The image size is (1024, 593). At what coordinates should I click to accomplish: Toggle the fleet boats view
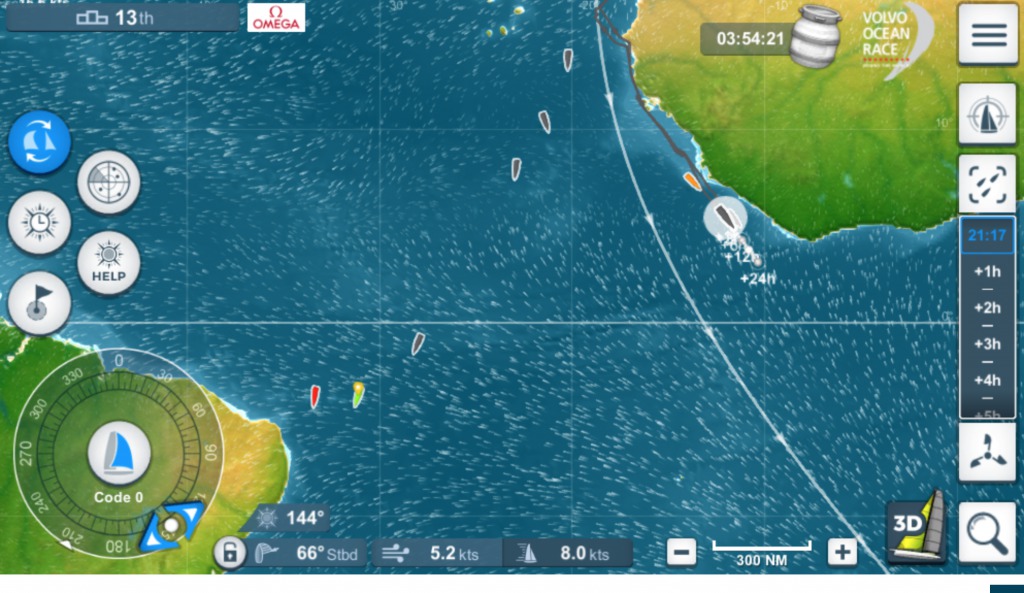(988, 183)
